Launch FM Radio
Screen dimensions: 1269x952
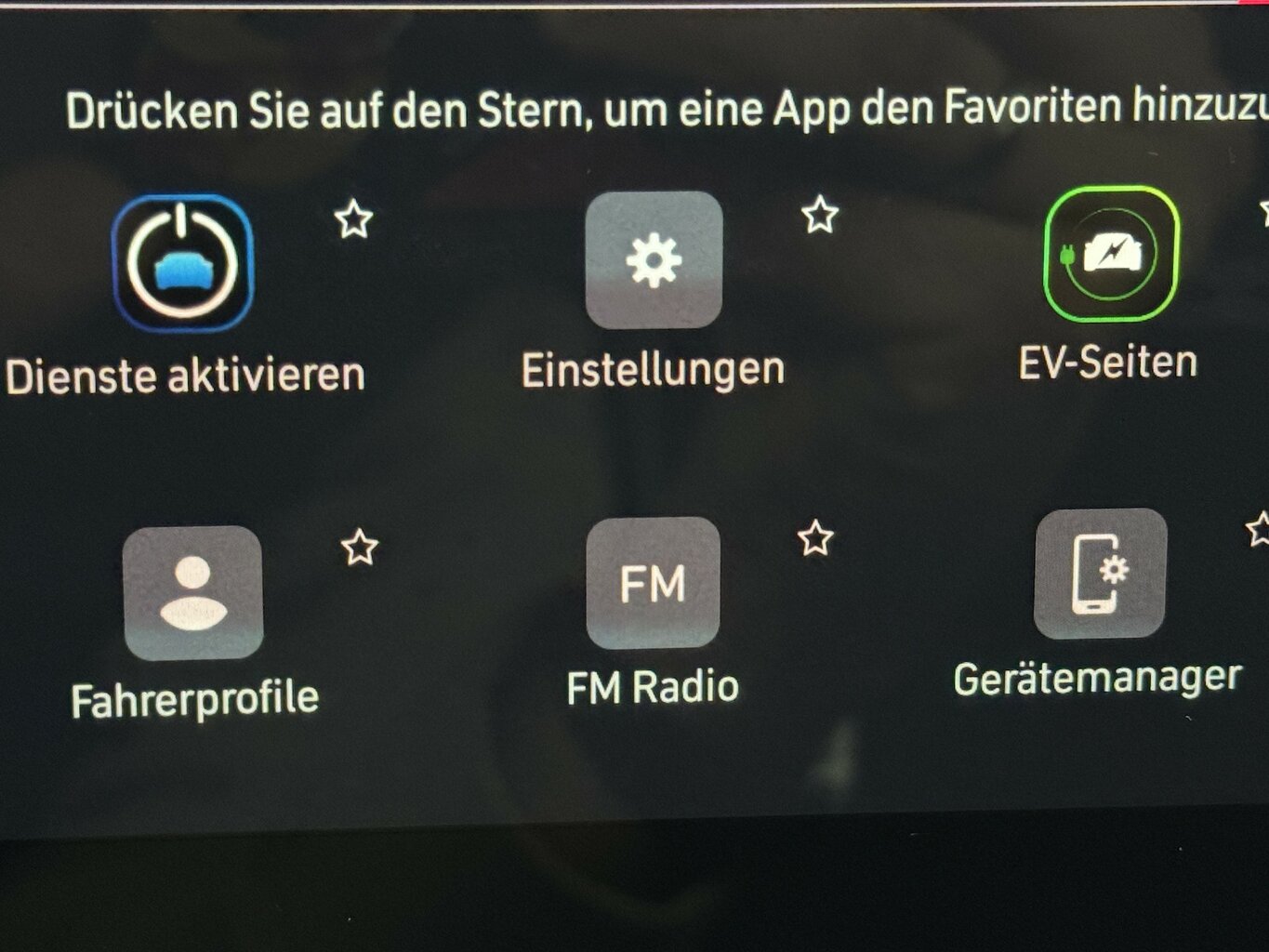pyautogui.click(x=653, y=583)
